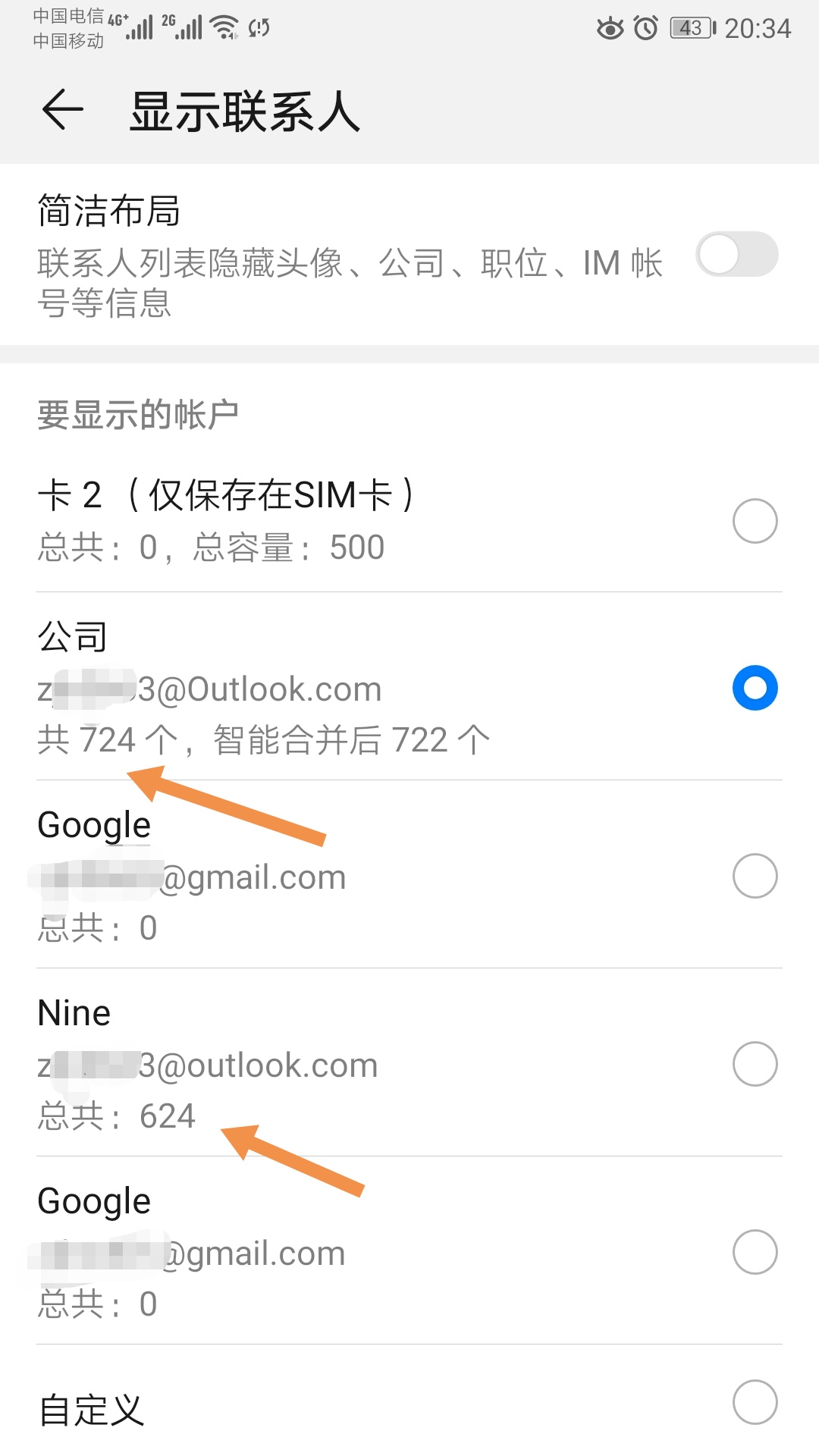
Task: Select 卡 2 (仅保存在SIM卡) account
Action: pyautogui.click(x=755, y=521)
